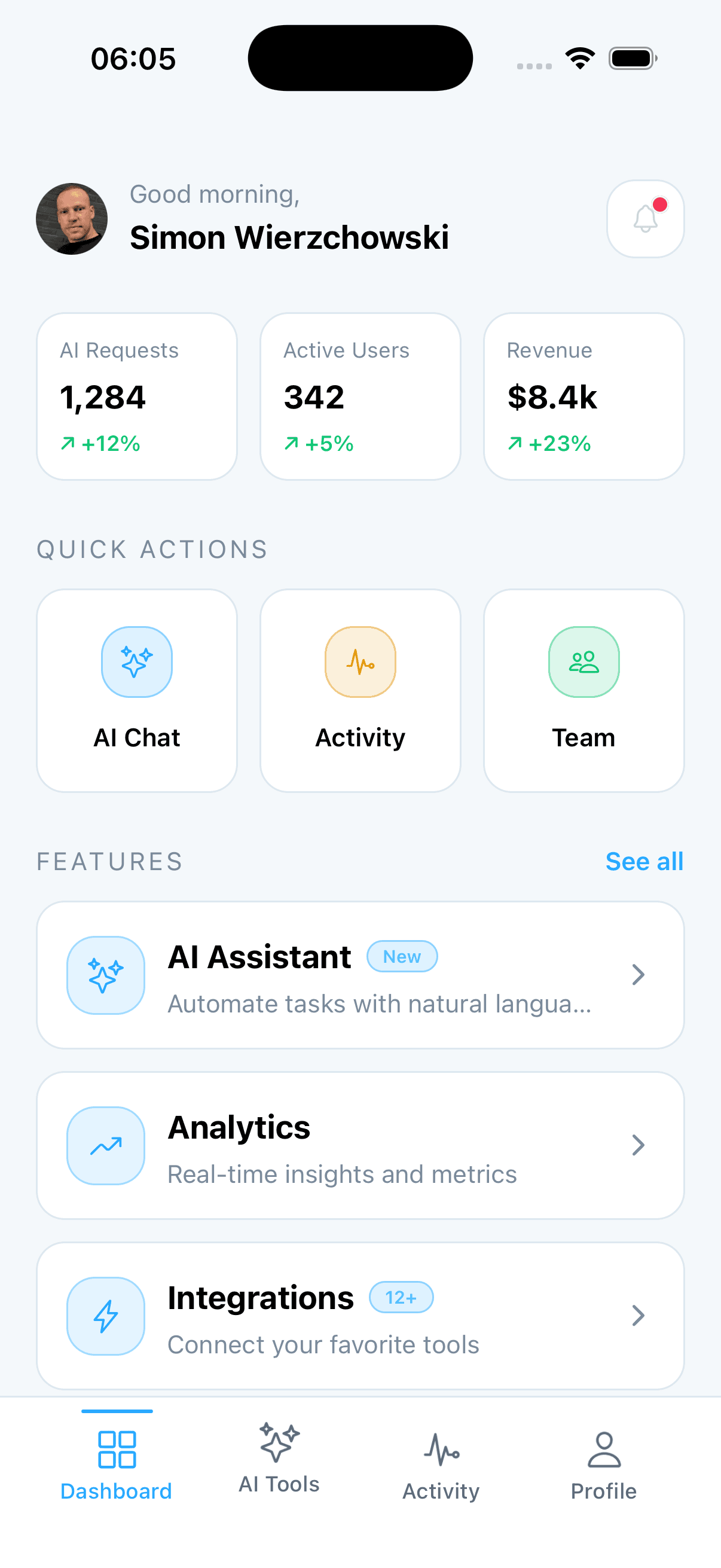
Task: View the Revenue stat card
Action: pos(583,396)
